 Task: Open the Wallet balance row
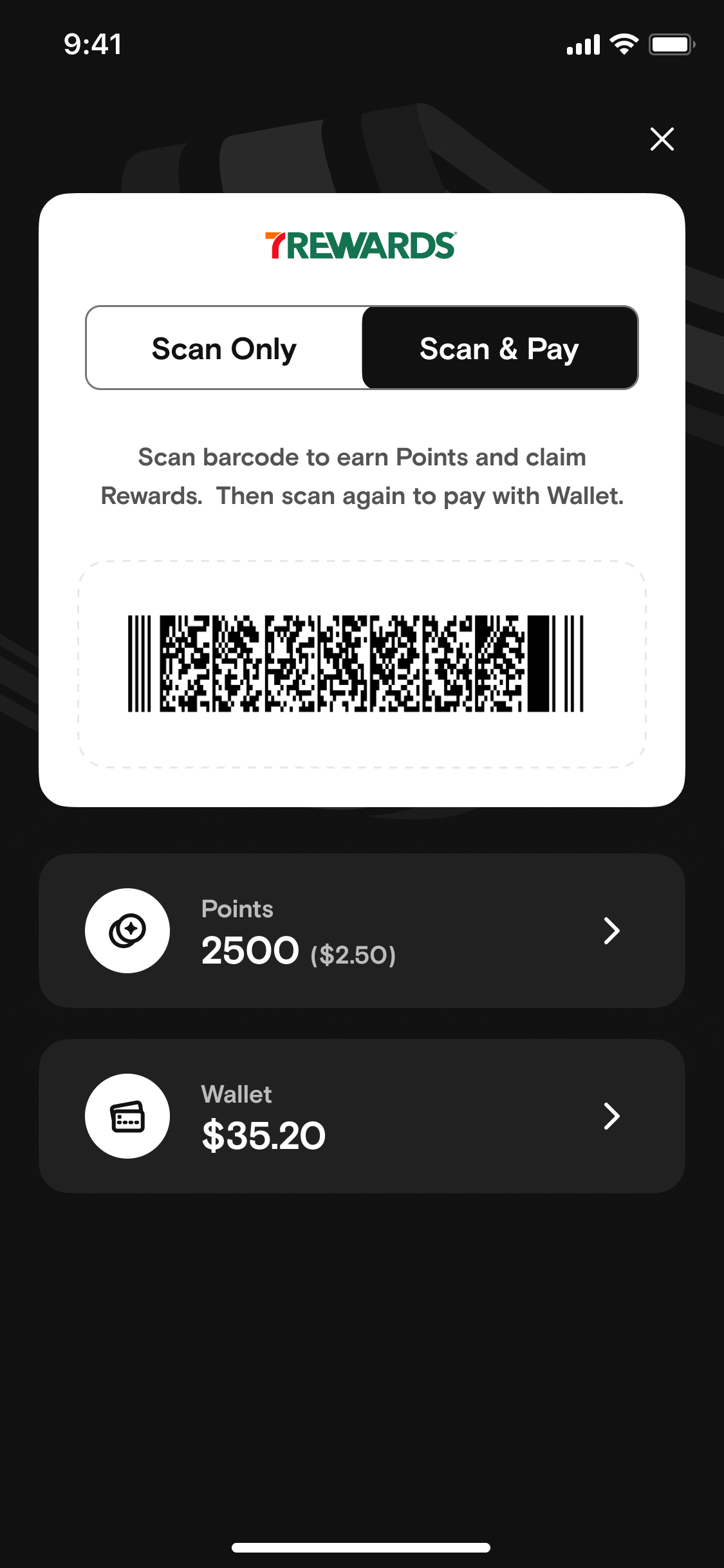coord(362,1116)
